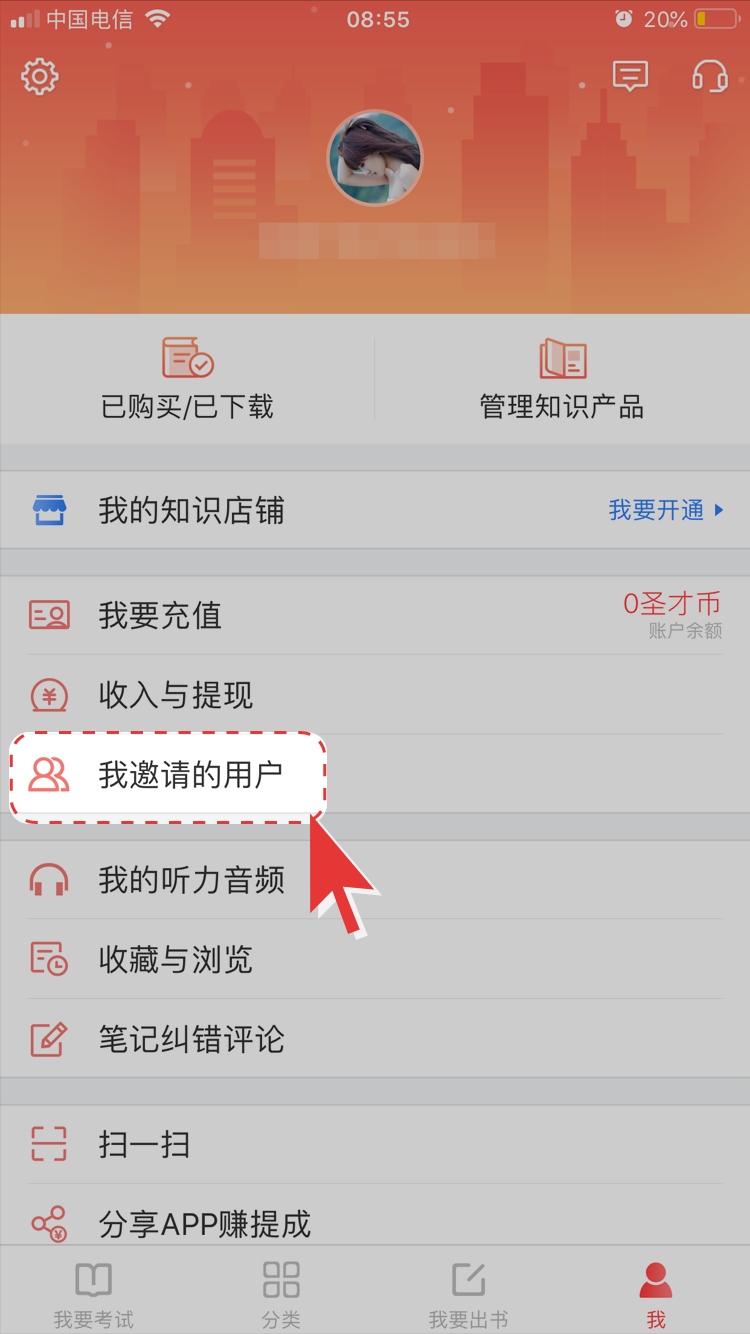Open 我邀请的用户 row
This screenshot has width=750, height=1334.
[x=190, y=775]
